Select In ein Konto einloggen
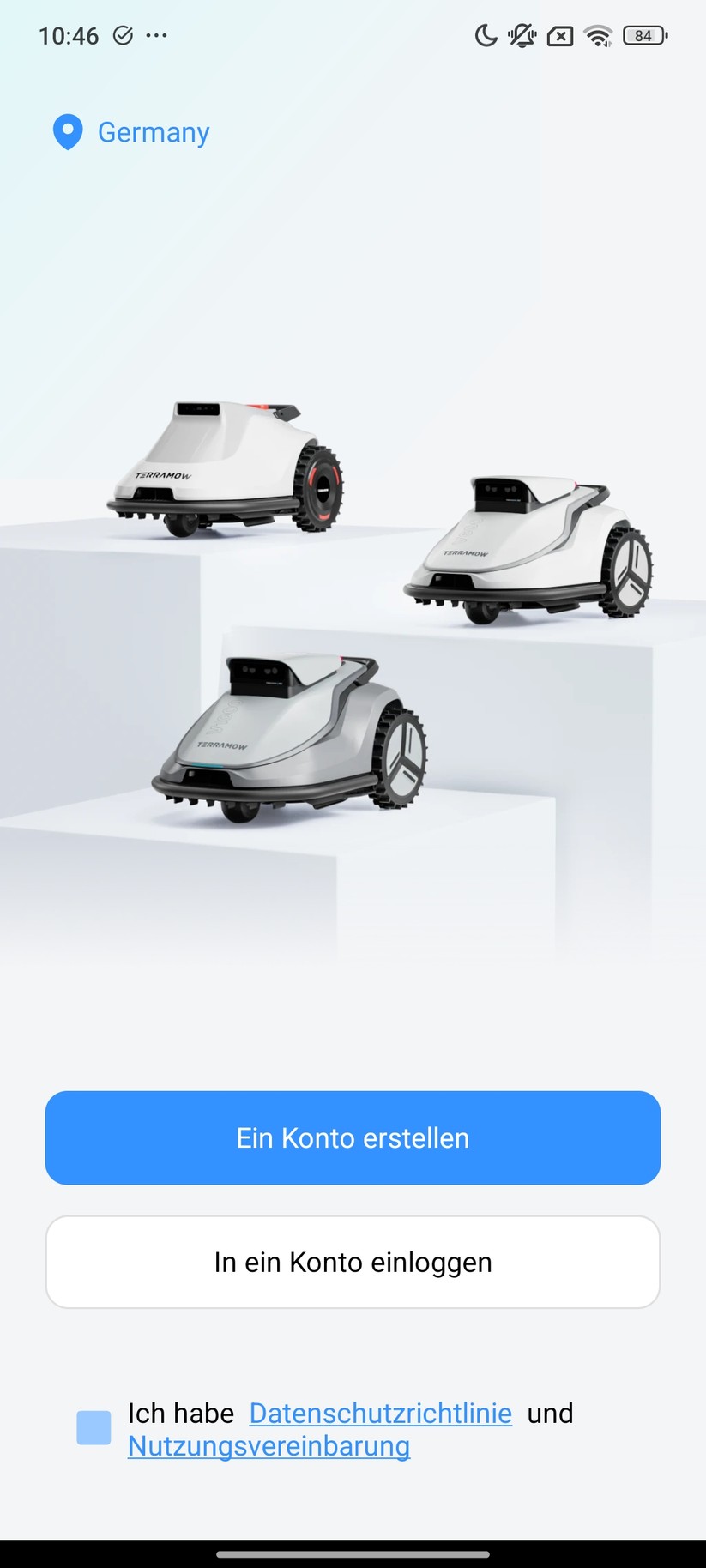This screenshot has width=706, height=1568. [x=353, y=1262]
